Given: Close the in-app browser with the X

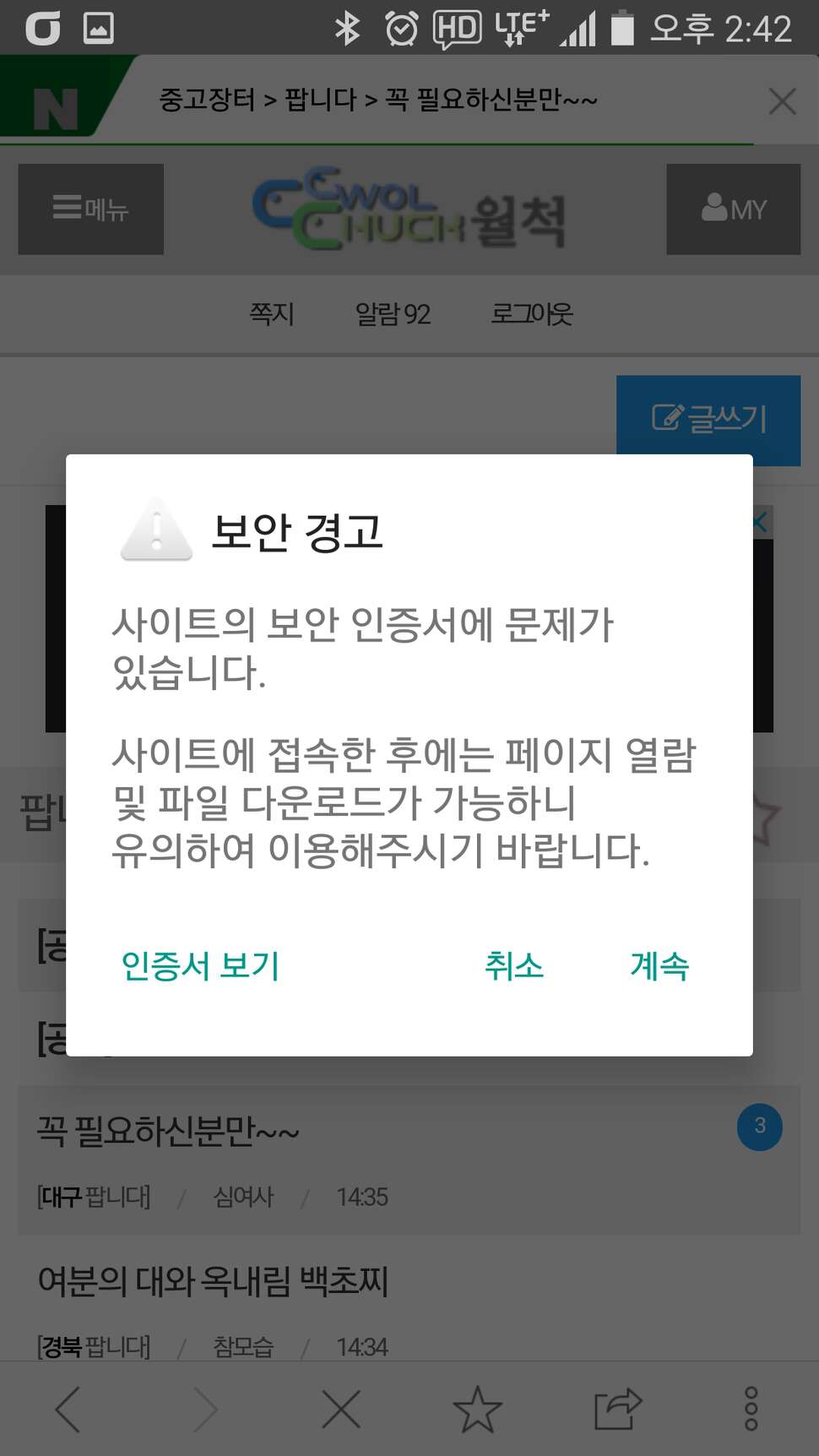Looking at the screenshot, I should point(783,101).
